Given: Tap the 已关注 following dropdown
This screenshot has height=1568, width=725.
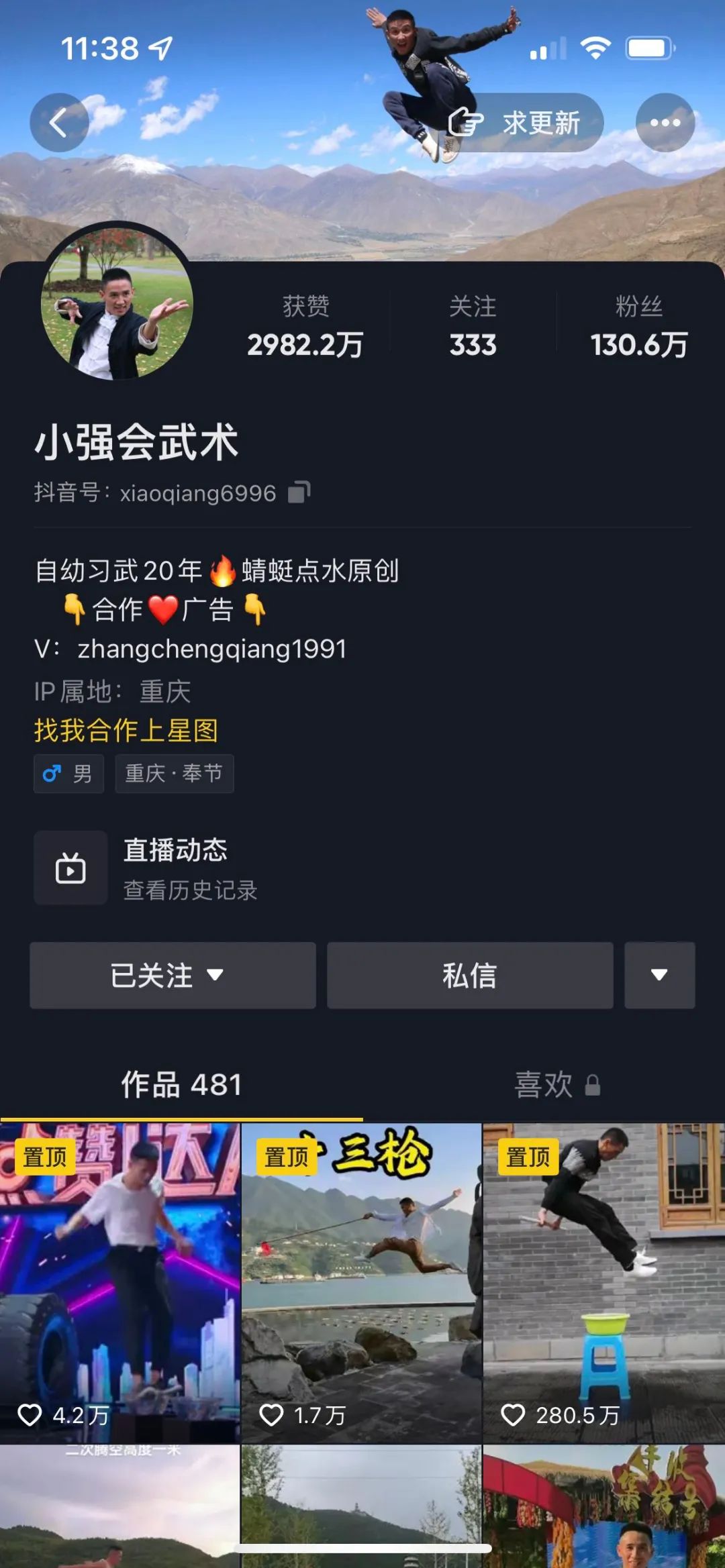Looking at the screenshot, I should point(173,975).
